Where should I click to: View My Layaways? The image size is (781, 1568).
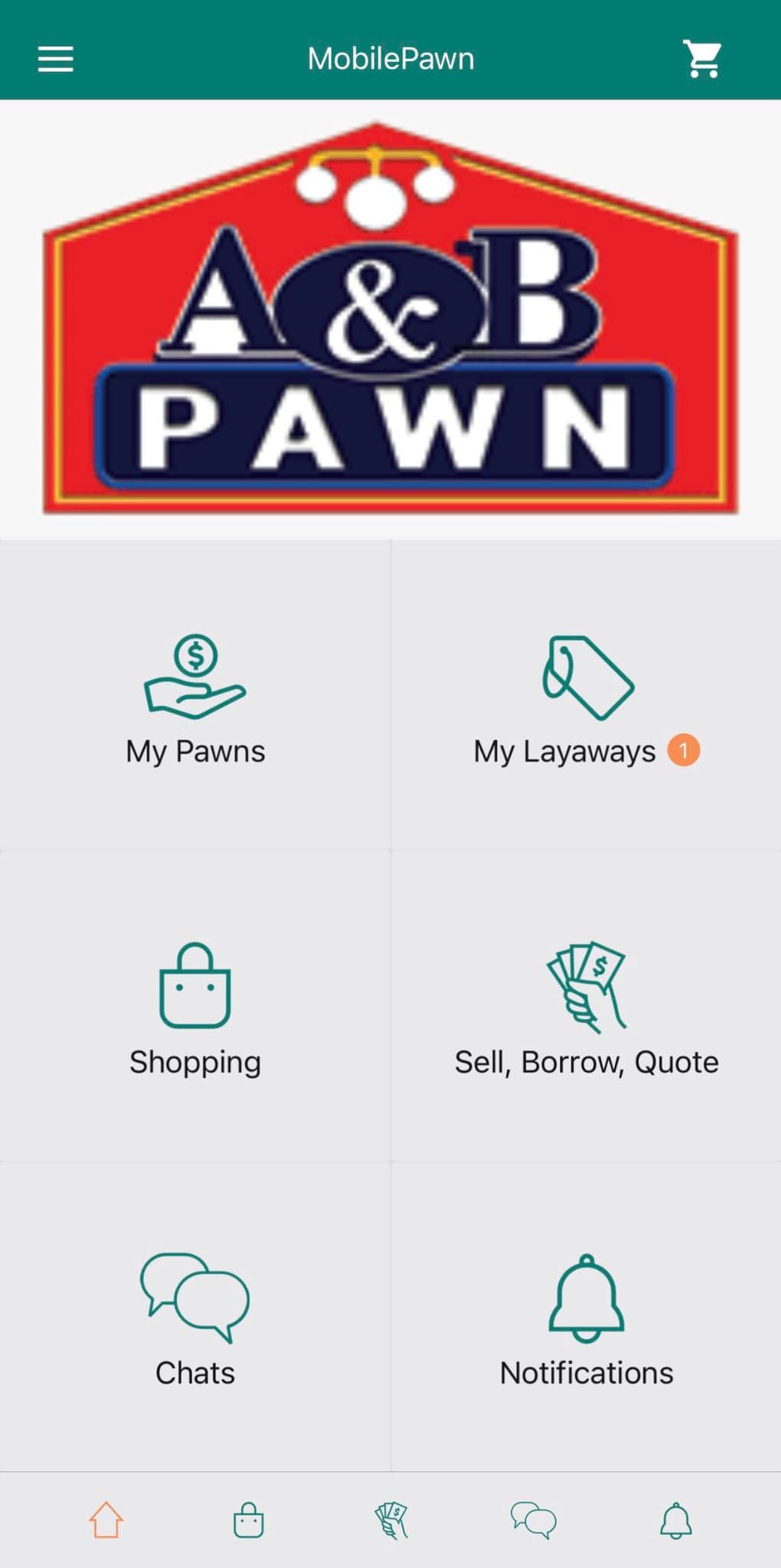click(x=586, y=697)
